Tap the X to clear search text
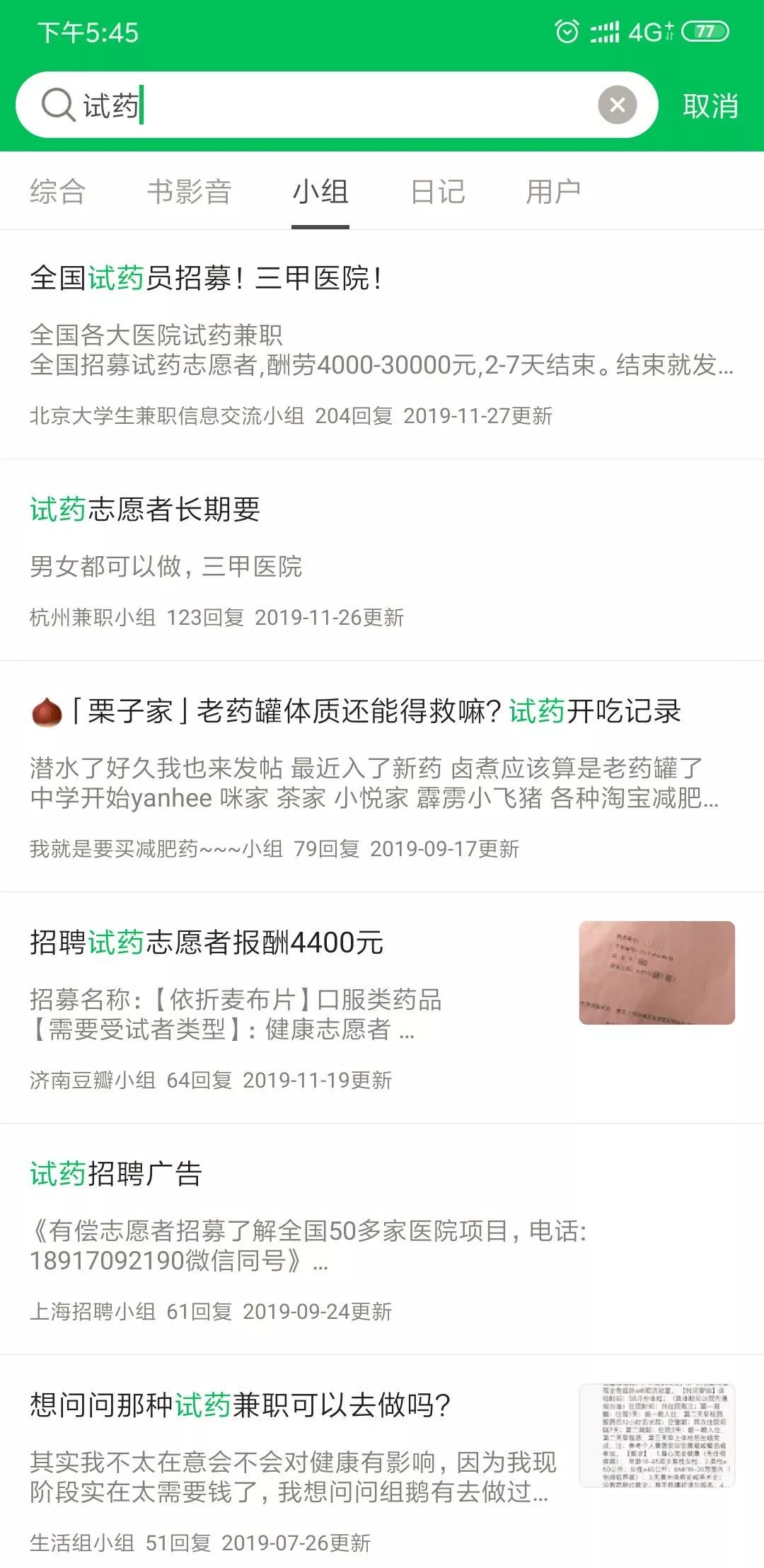Screen dimensions: 764x1568 617,106
